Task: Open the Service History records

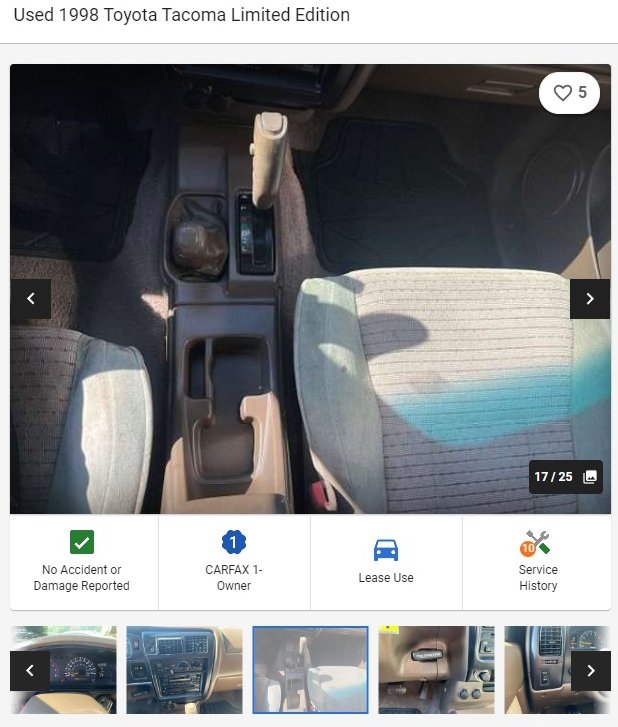Action: [x=537, y=561]
